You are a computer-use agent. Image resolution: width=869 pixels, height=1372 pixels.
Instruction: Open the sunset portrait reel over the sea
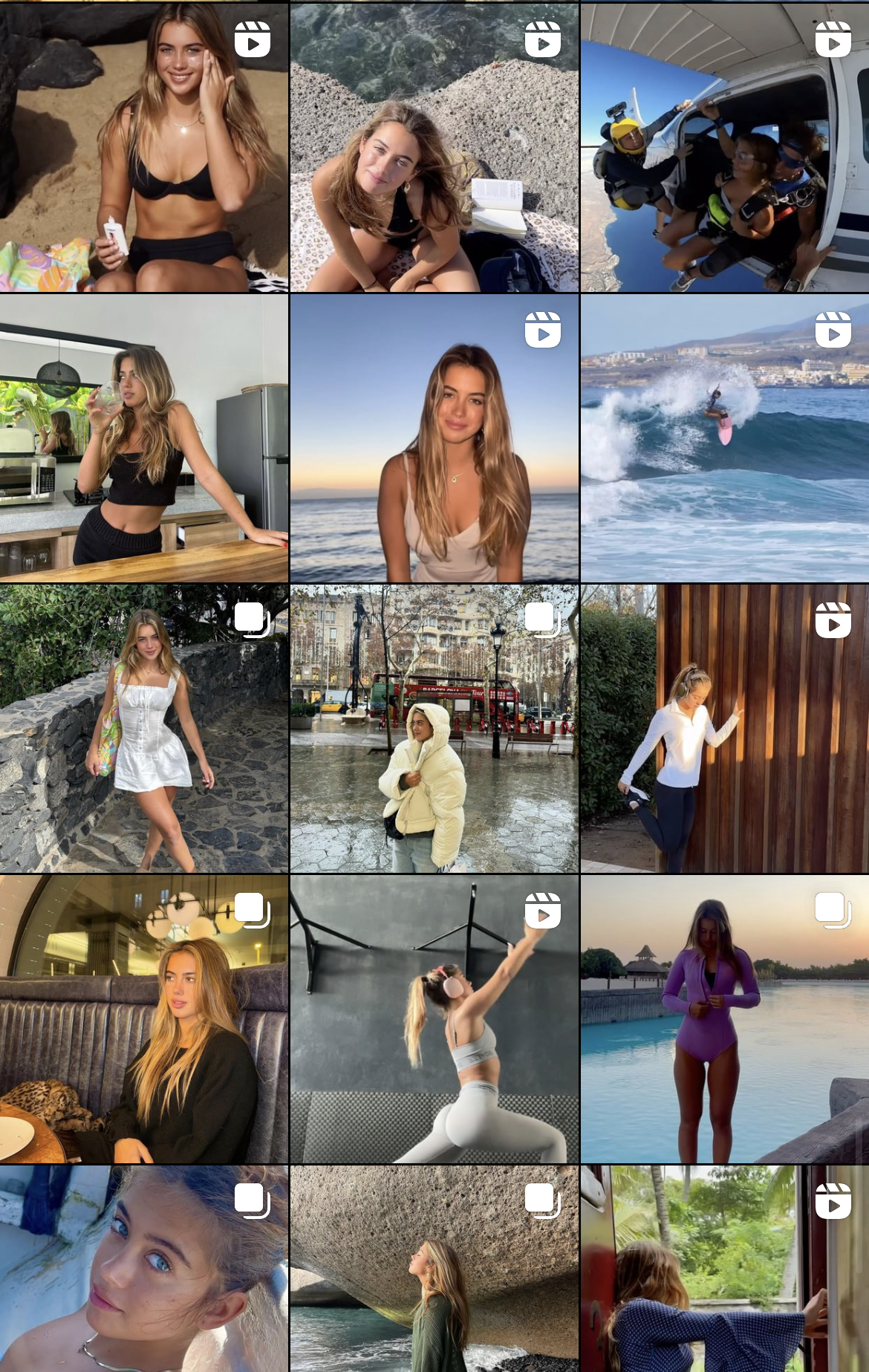click(434, 438)
